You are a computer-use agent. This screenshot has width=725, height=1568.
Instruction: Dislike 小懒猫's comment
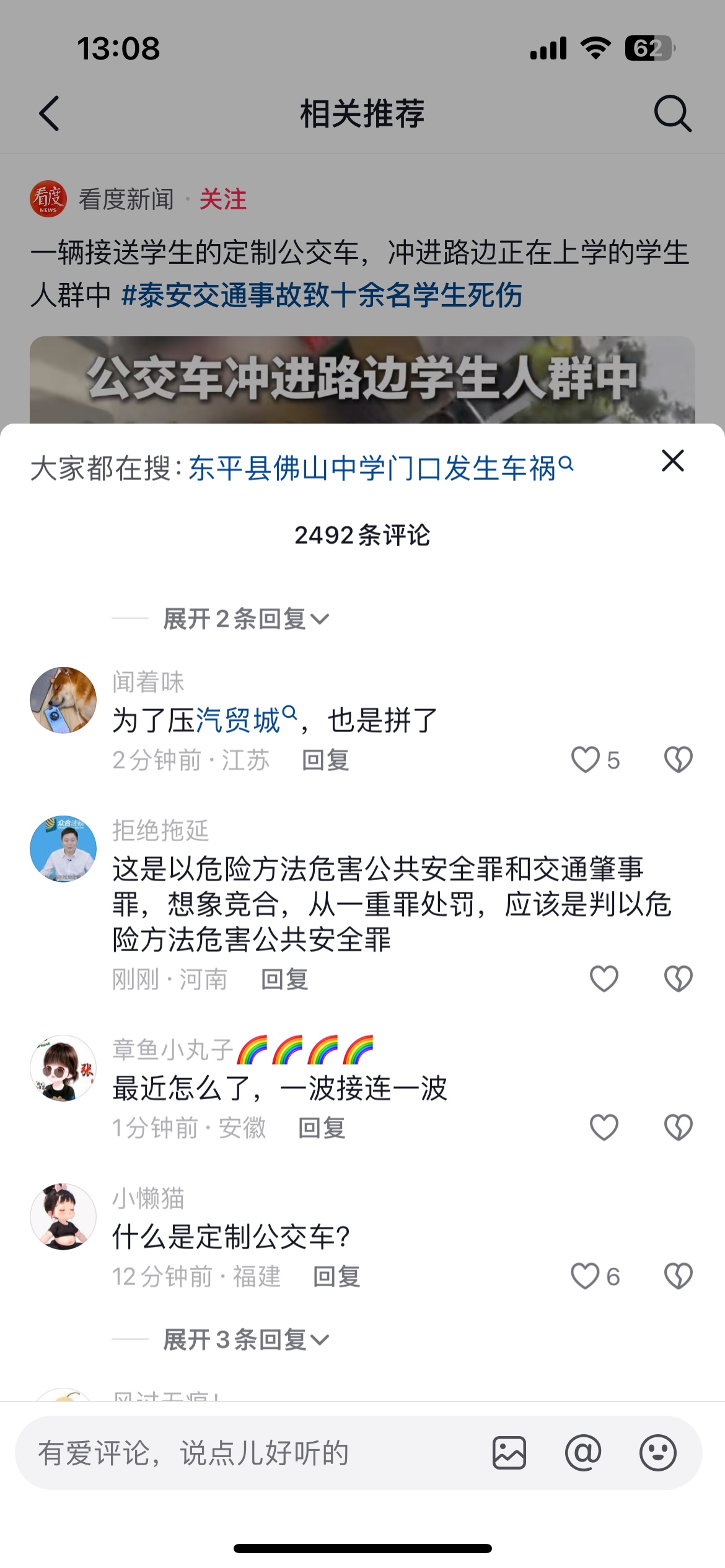coord(678,1276)
